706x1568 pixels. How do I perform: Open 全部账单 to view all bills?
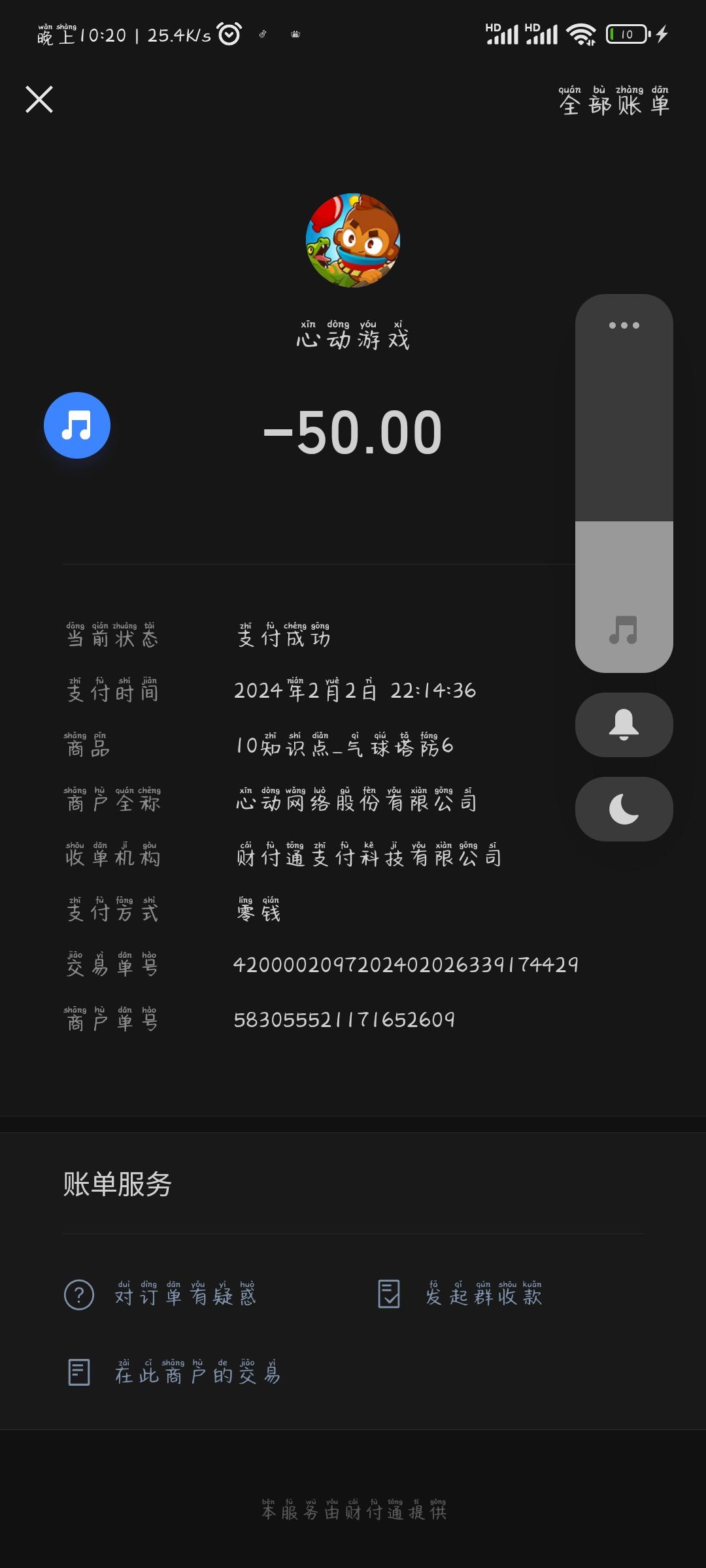[x=615, y=105]
